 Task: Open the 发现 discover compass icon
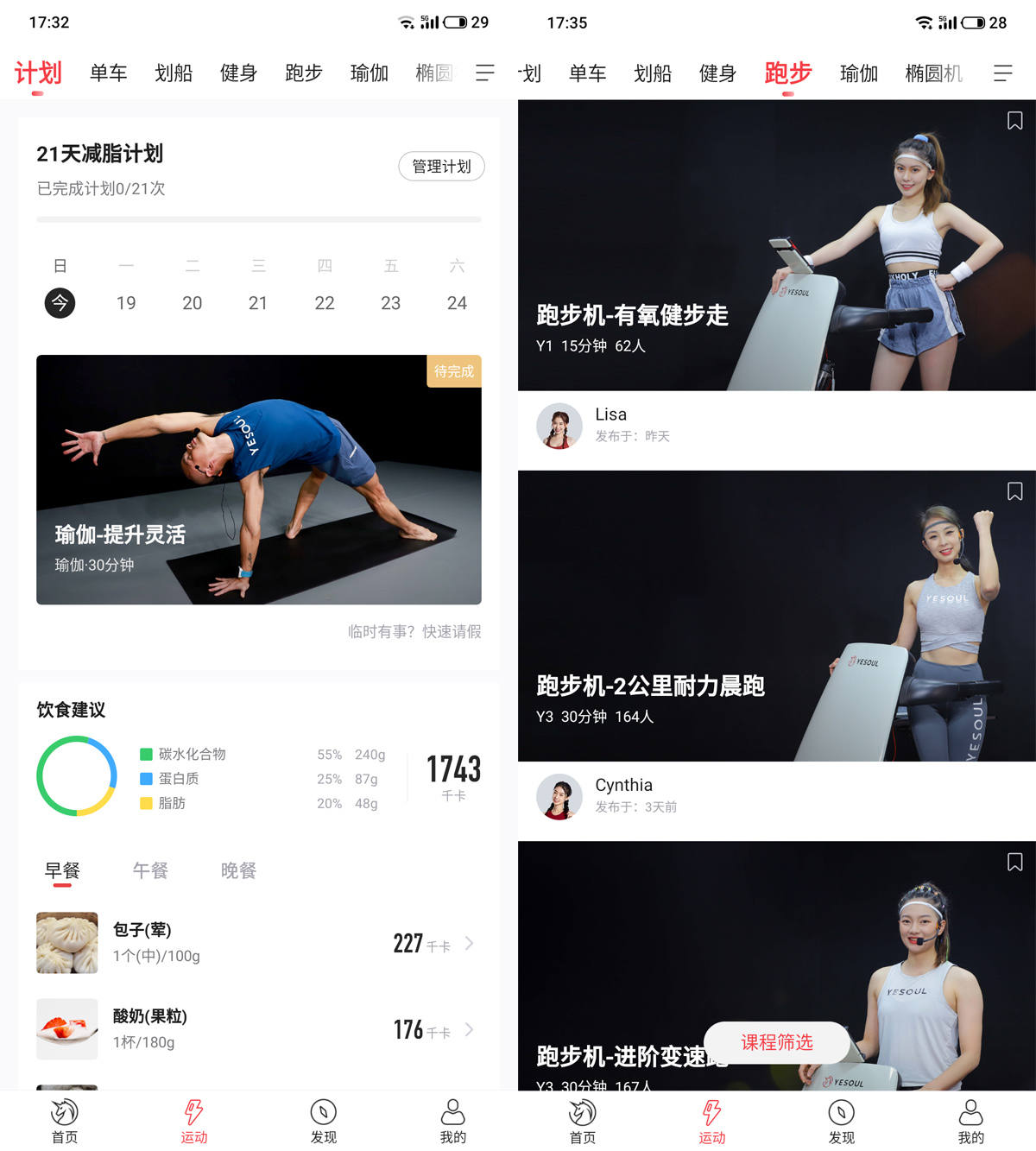324,1120
